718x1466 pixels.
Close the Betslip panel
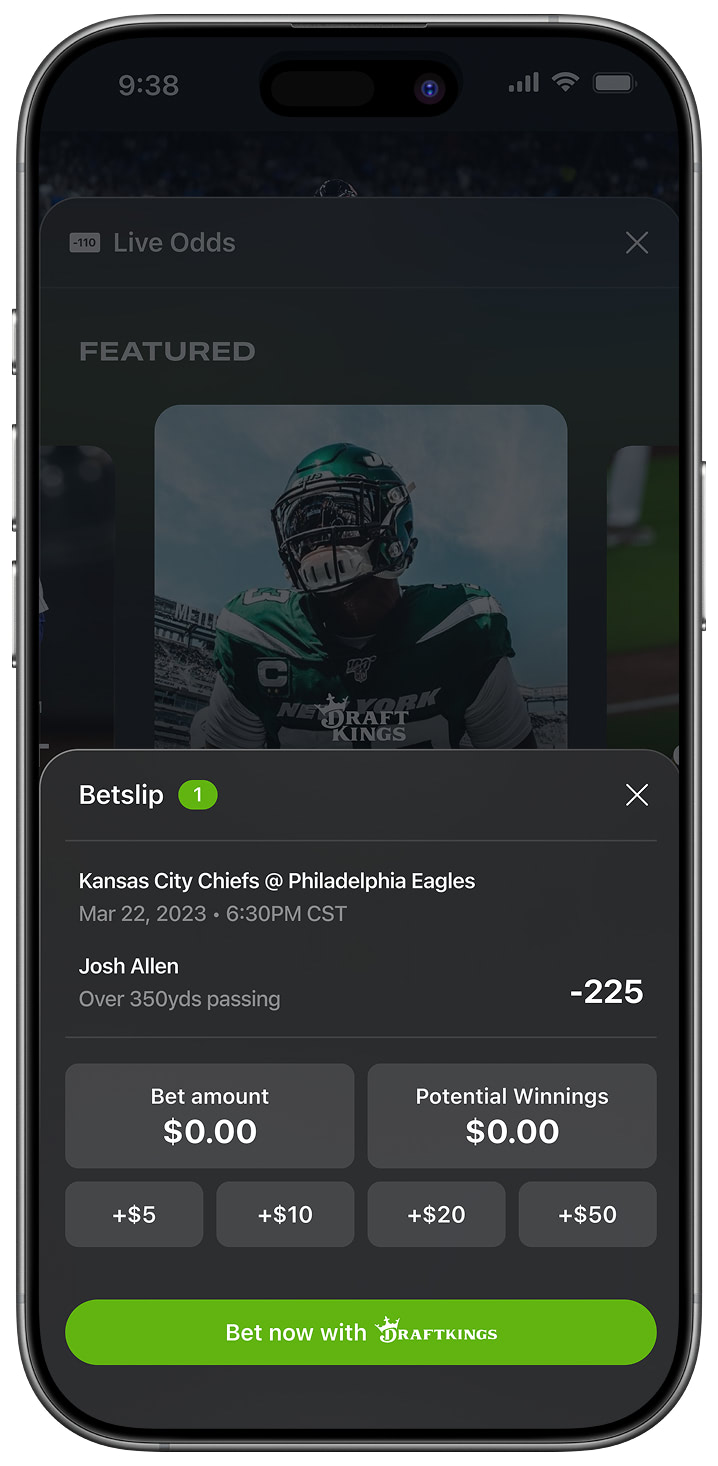[x=636, y=795]
